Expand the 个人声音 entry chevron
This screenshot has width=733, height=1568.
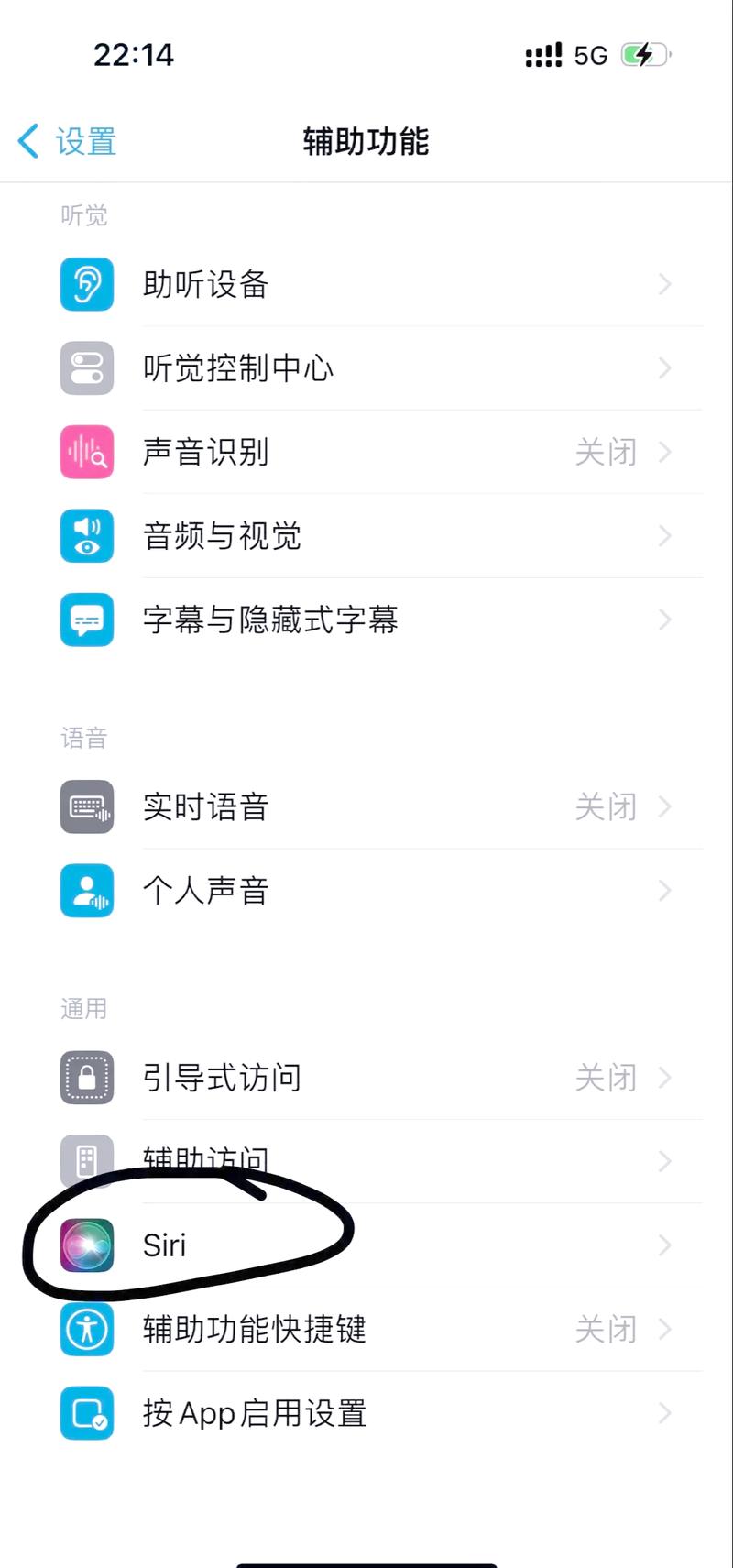click(664, 890)
